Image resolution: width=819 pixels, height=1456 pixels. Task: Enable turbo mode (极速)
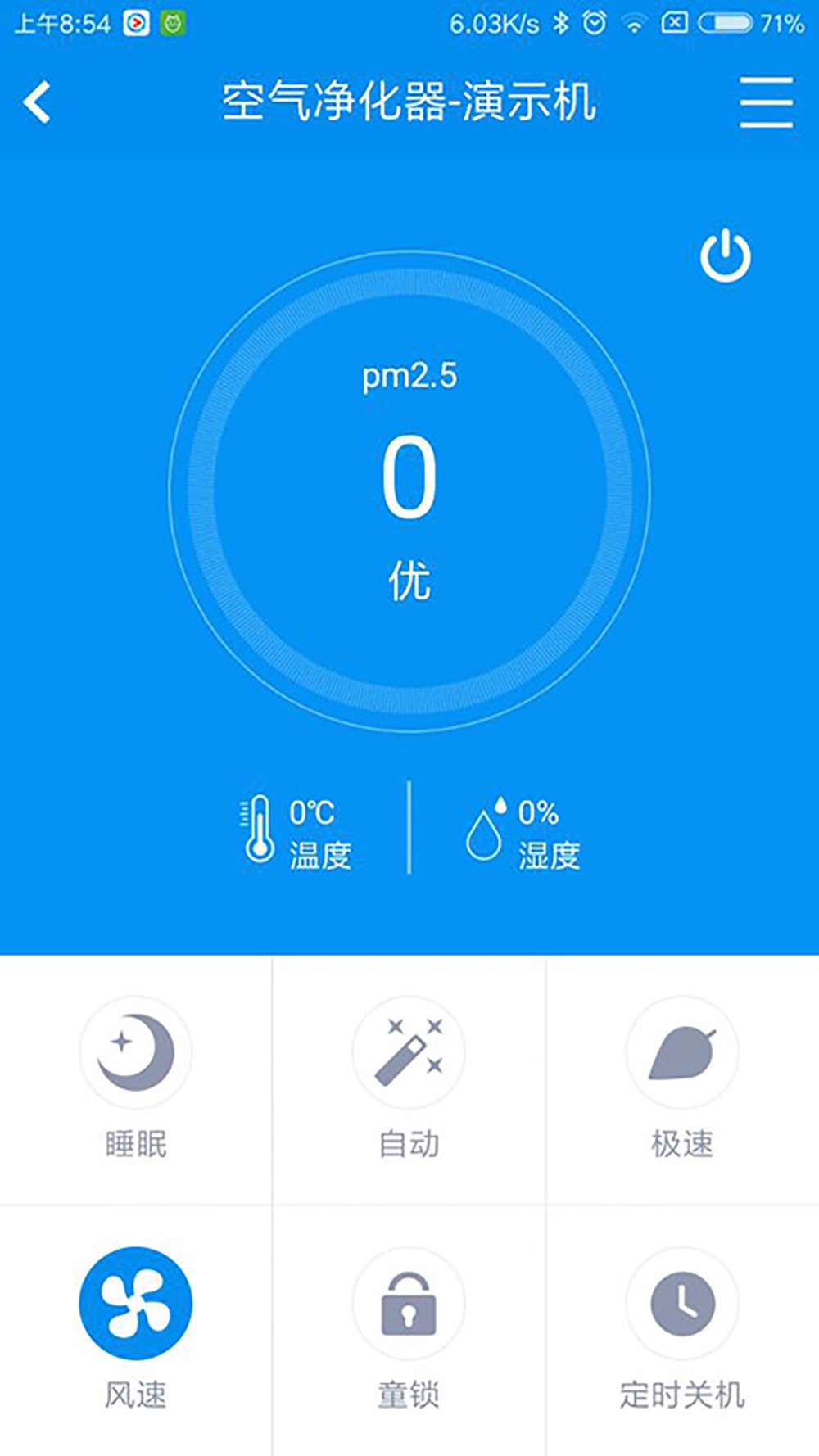(682, 1053)
